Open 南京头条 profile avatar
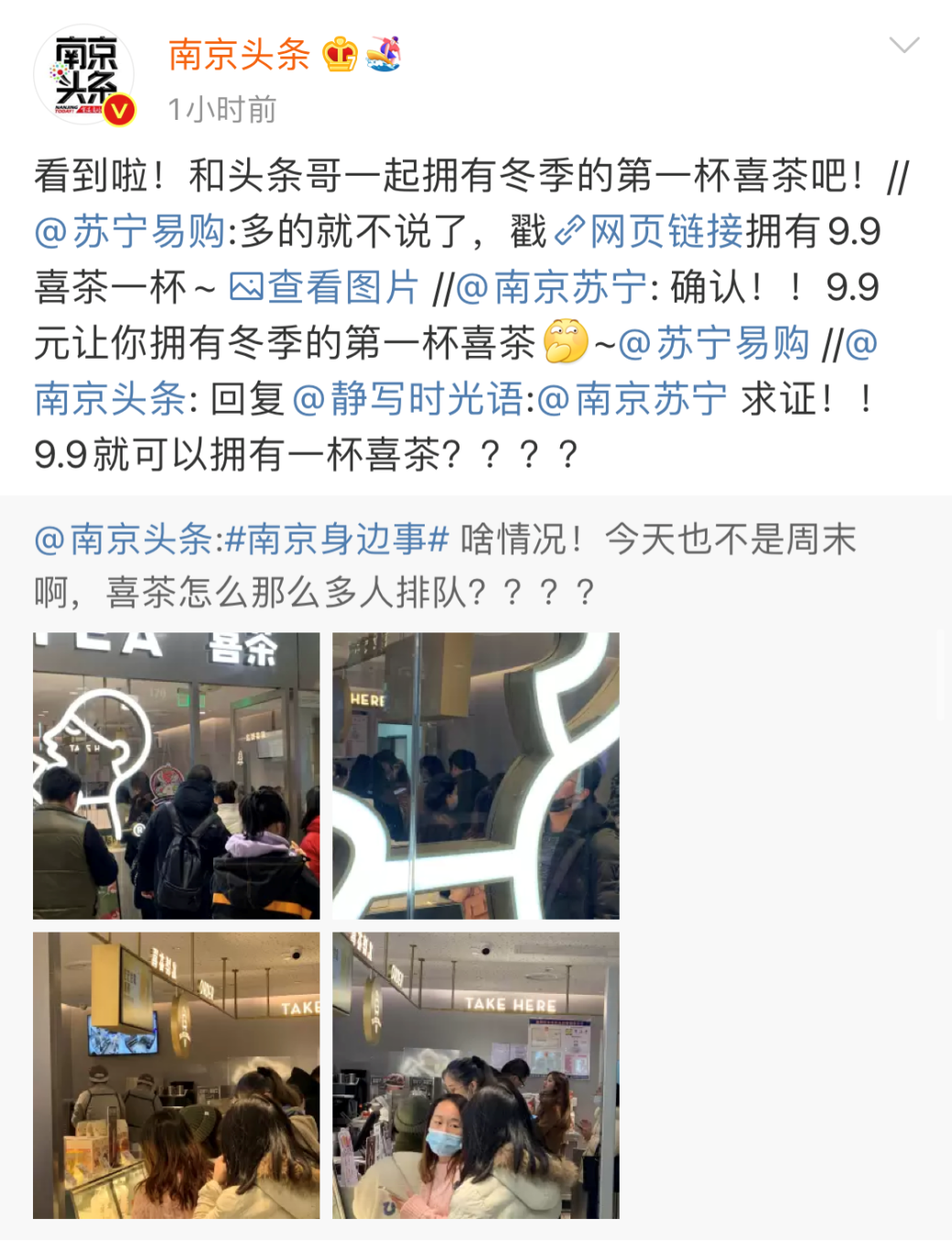Image resolution: width=952 pixels, height=1241 pixels. (x=84, y=76)
